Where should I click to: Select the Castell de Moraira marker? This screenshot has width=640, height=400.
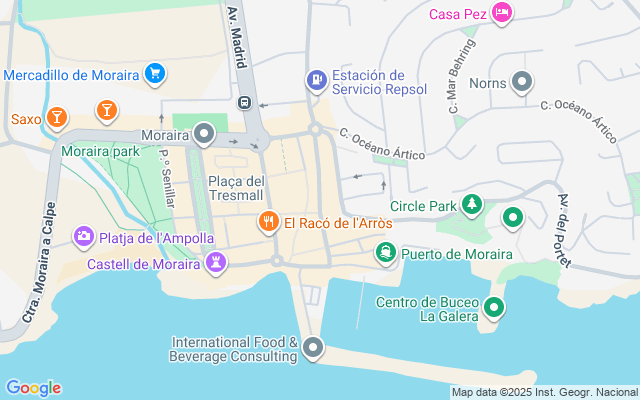pyautogui.click(x=215, y=264)
